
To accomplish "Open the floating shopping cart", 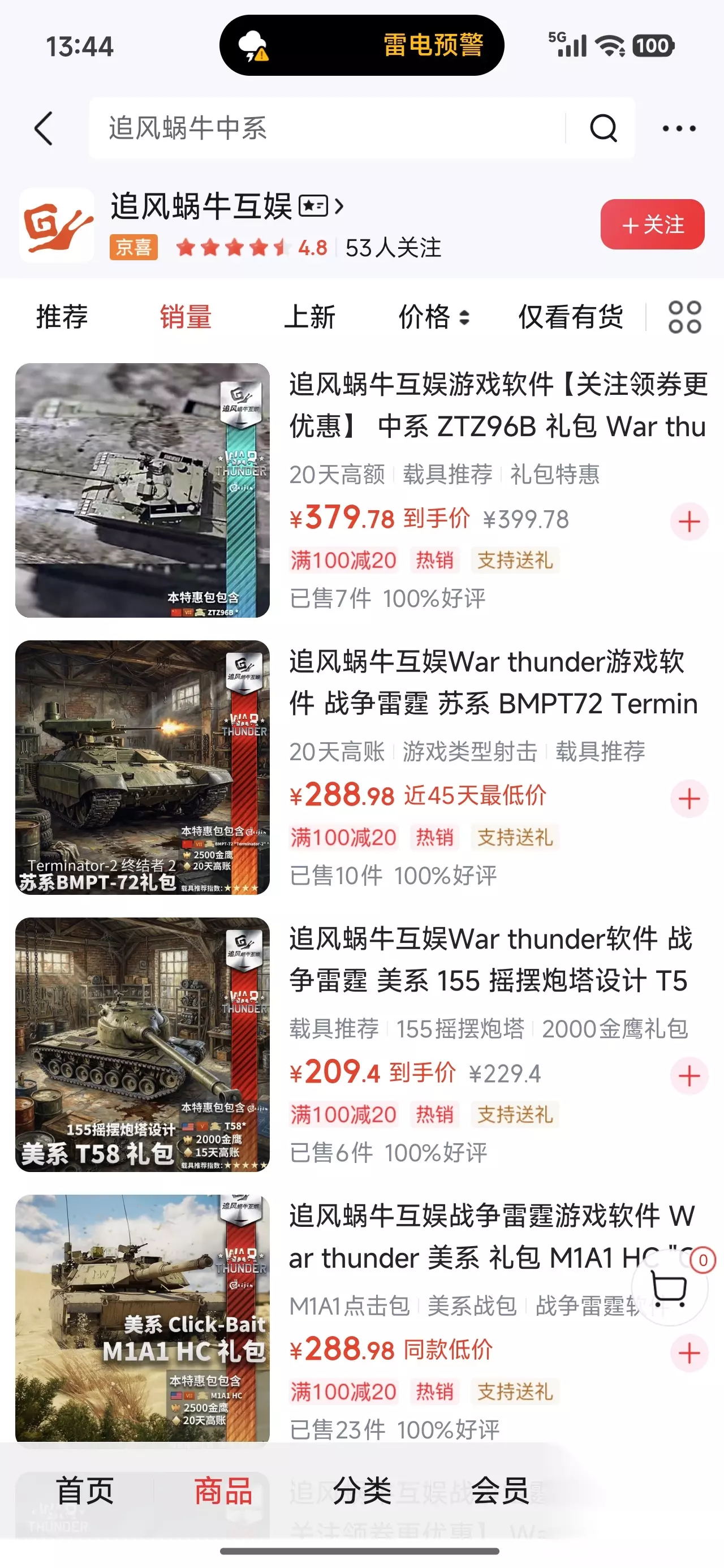I will [670, 1288].
